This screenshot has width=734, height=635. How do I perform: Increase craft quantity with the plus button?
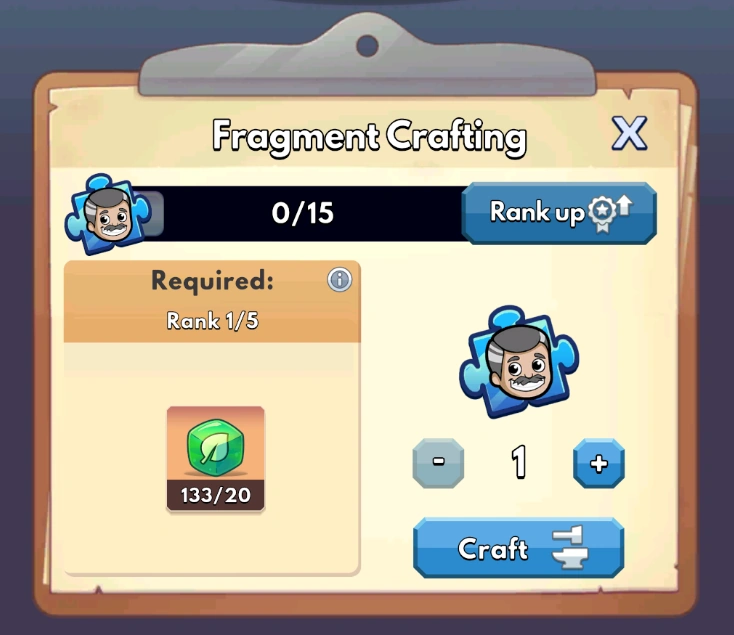pyautogui.click(x=598, y=464)
